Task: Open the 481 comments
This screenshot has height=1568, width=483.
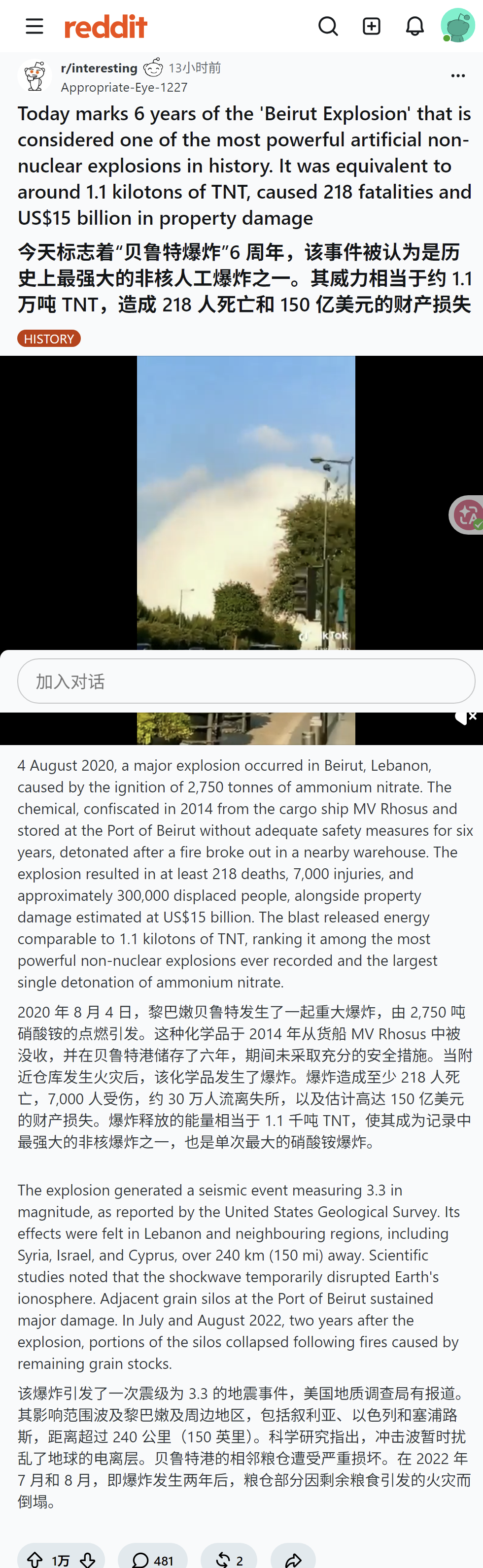Action: 153,1560
